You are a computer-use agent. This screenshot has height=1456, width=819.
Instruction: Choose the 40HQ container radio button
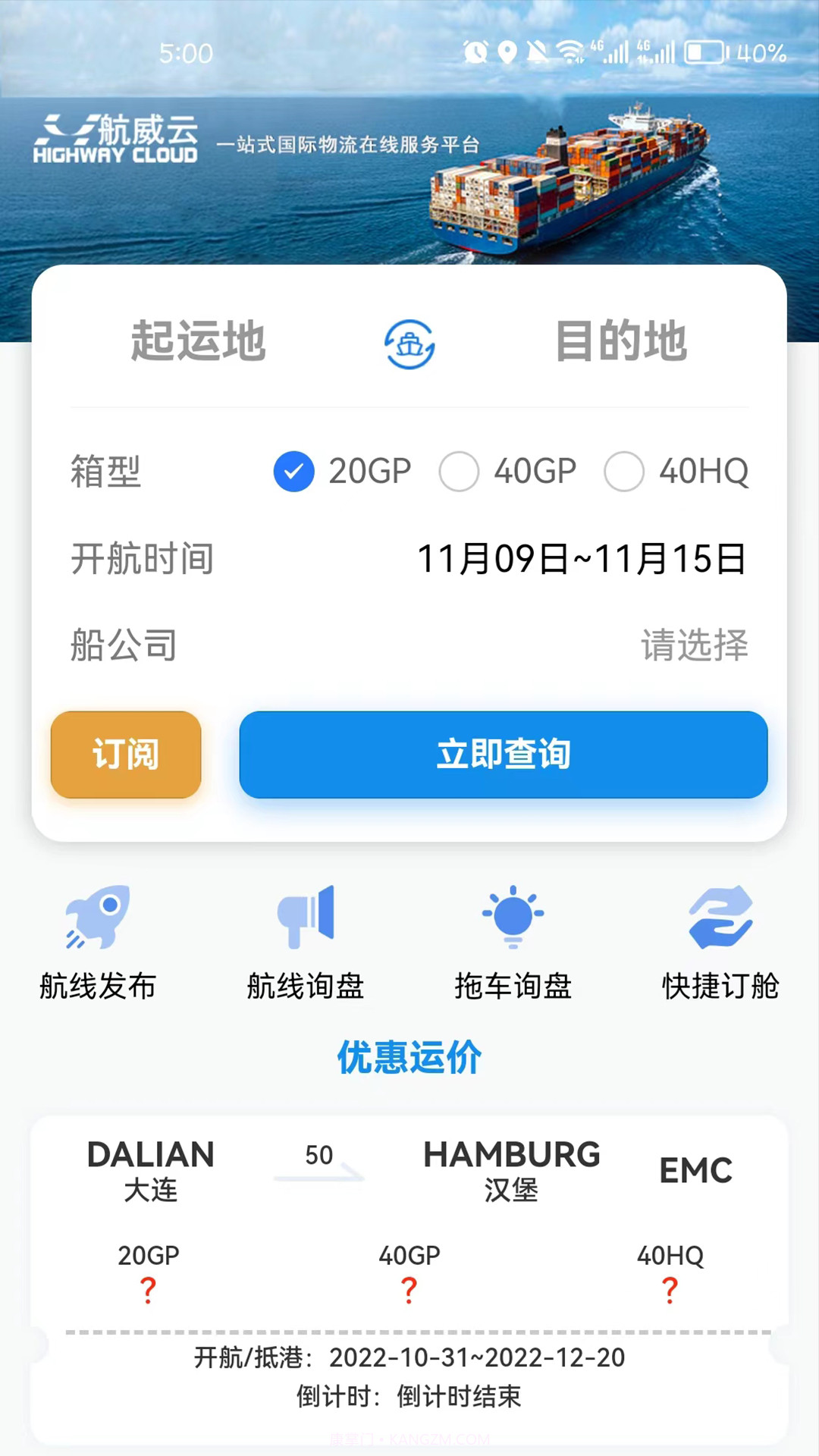click(624, 471)
